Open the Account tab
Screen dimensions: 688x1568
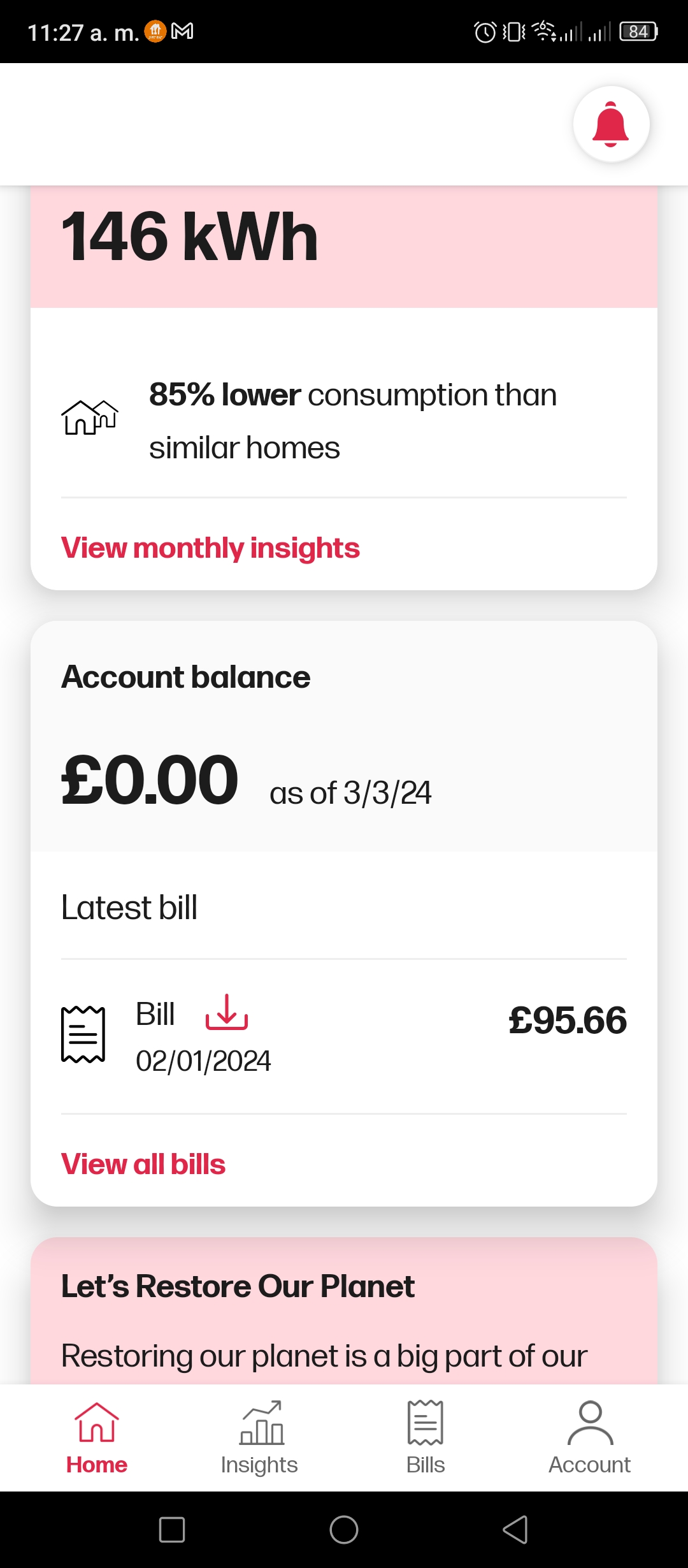[590, 1438]
